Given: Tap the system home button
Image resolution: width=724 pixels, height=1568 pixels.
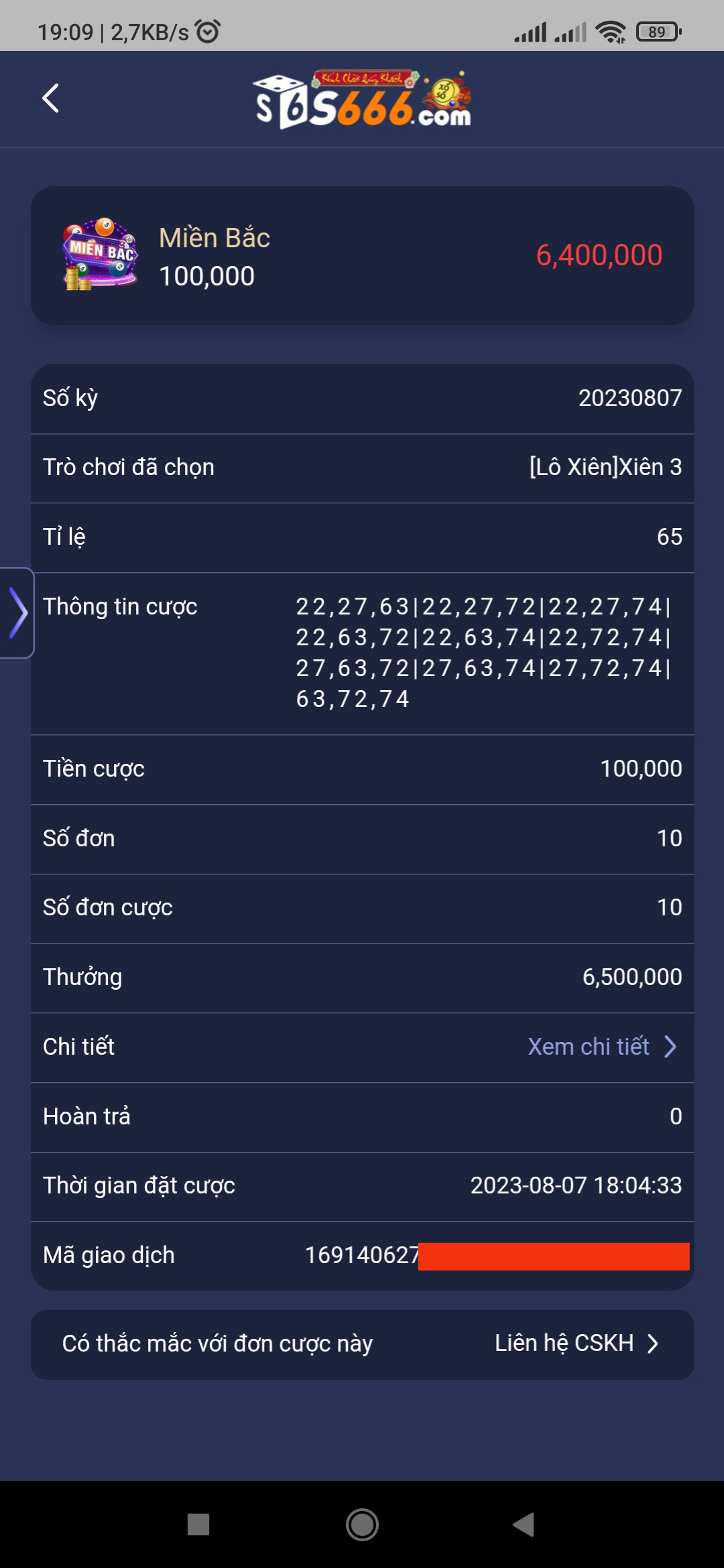Looking at the screenshot, I should coord(362,1524).
